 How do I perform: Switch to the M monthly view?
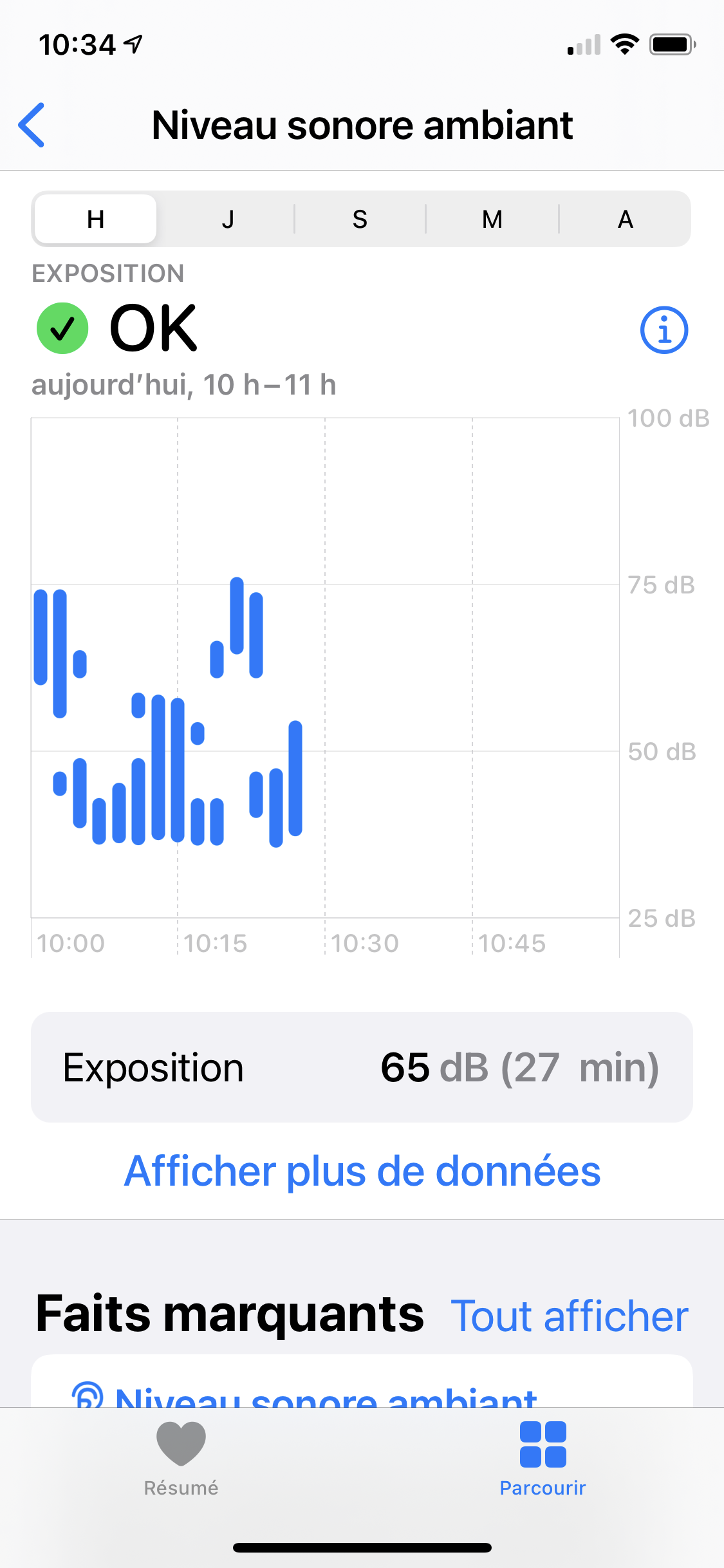click(x=492, y=219)
